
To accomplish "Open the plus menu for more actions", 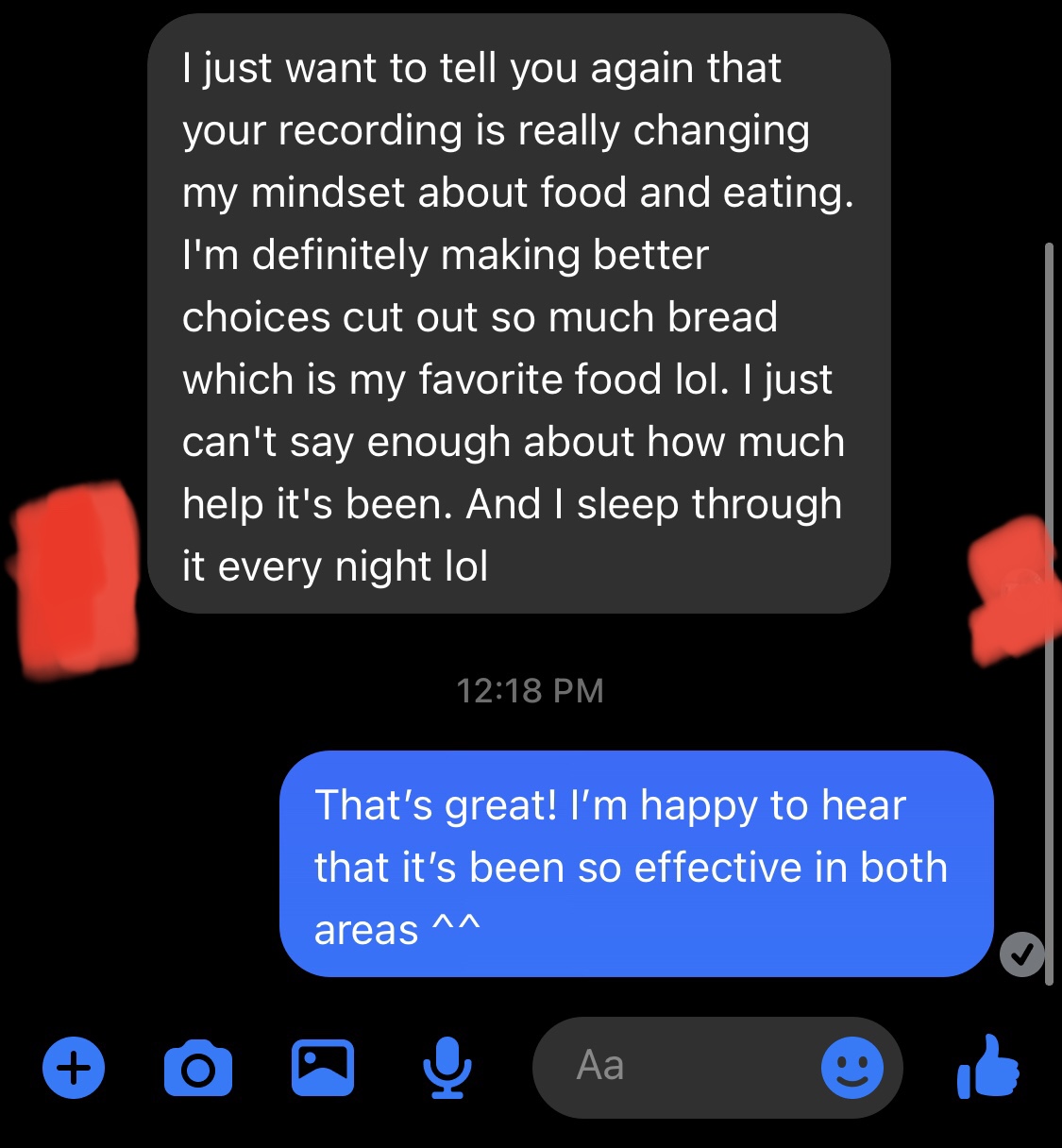I will [x=74, y=1068].
